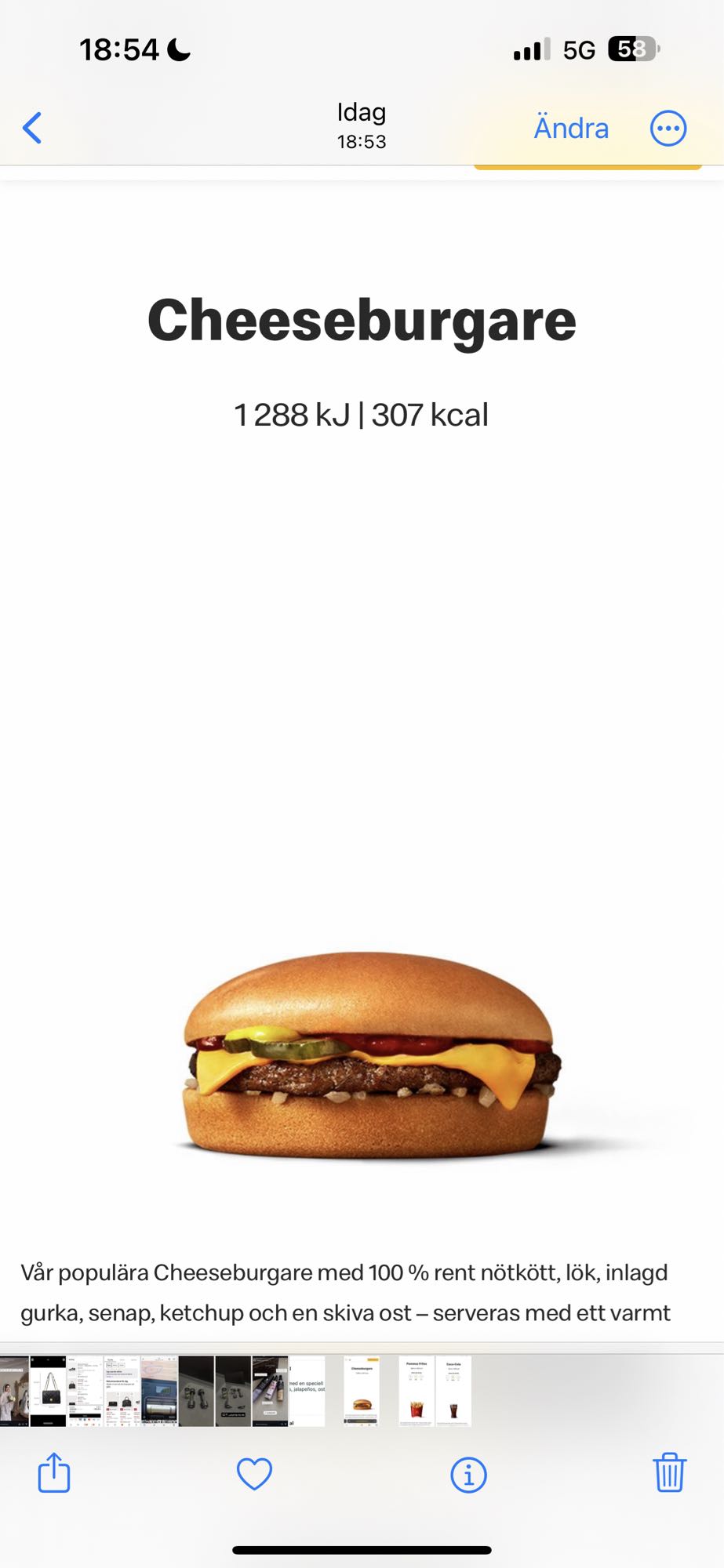Tap Ändra to edit the photo

[569, 128]
